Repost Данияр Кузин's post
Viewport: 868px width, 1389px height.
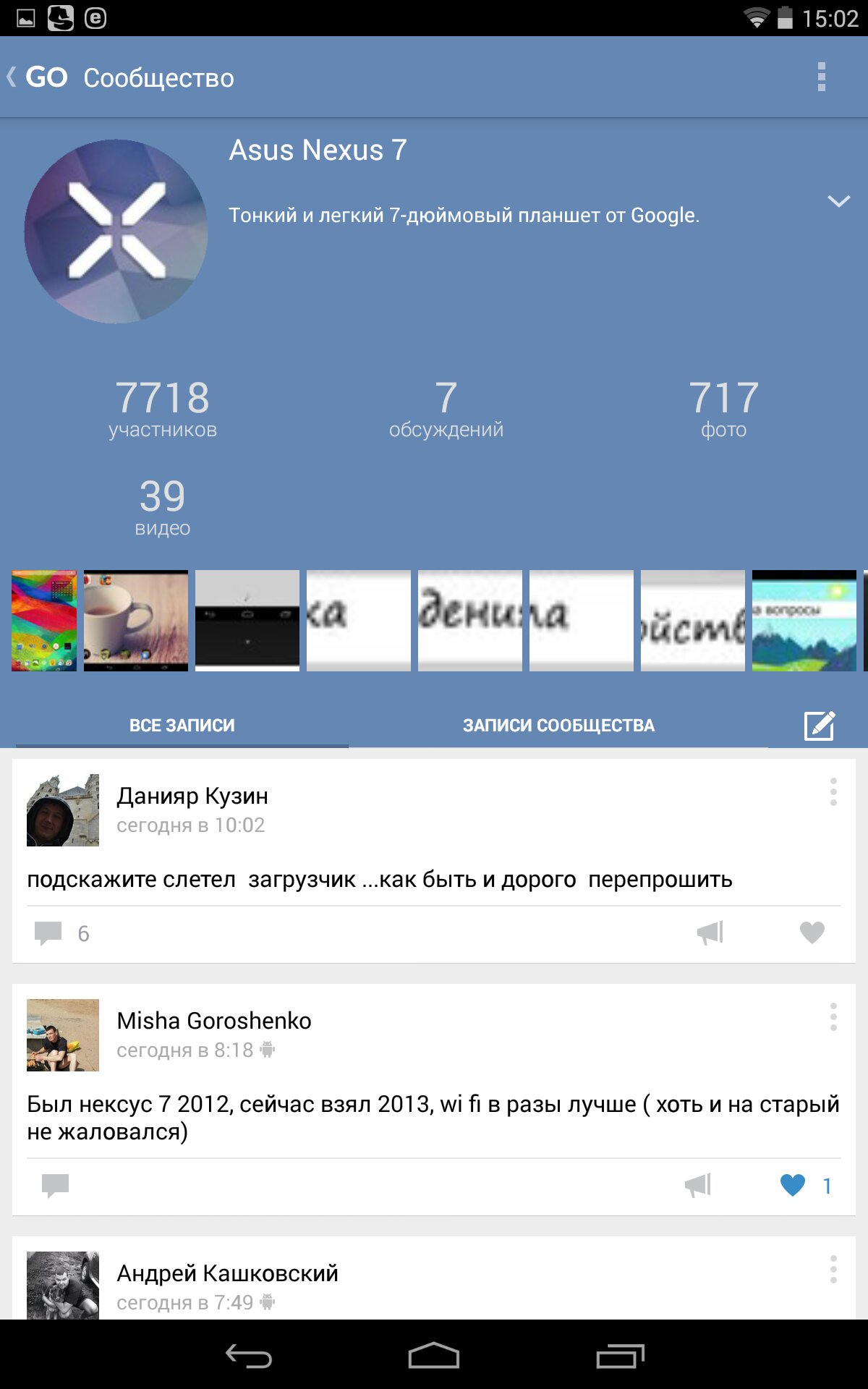coord(710,933)
